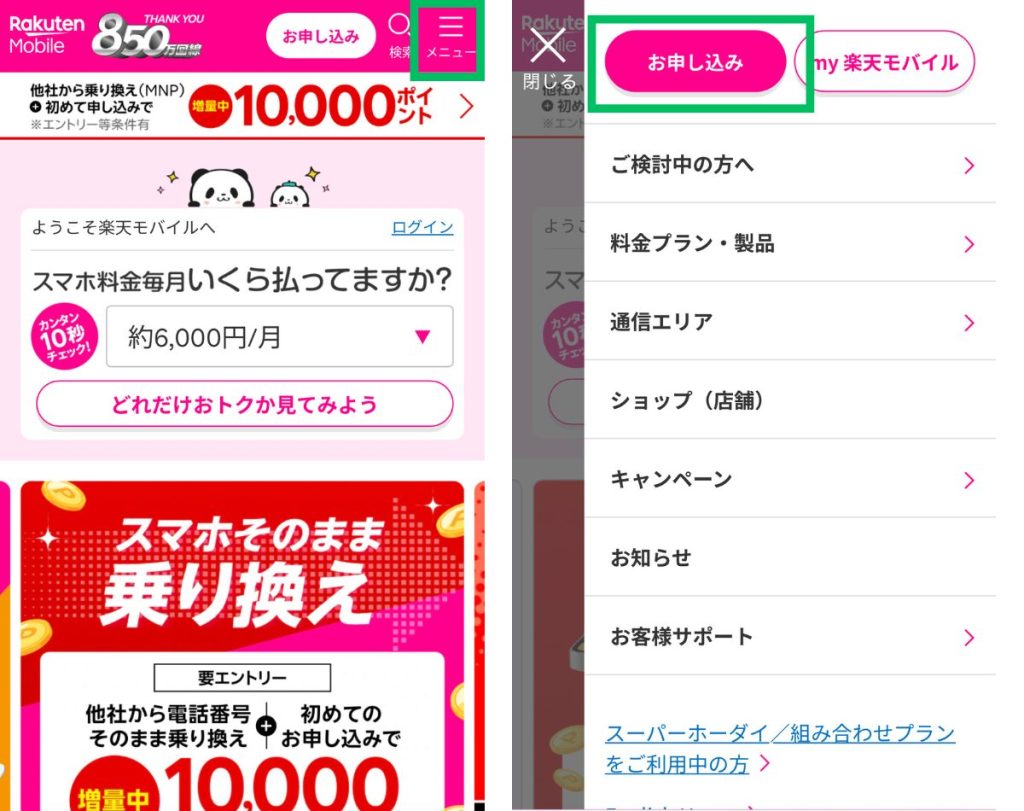Open 料金プラン・製品 menu row
Image resolution: width=1024 pixels, height=811 pixels.
[790, 243]
